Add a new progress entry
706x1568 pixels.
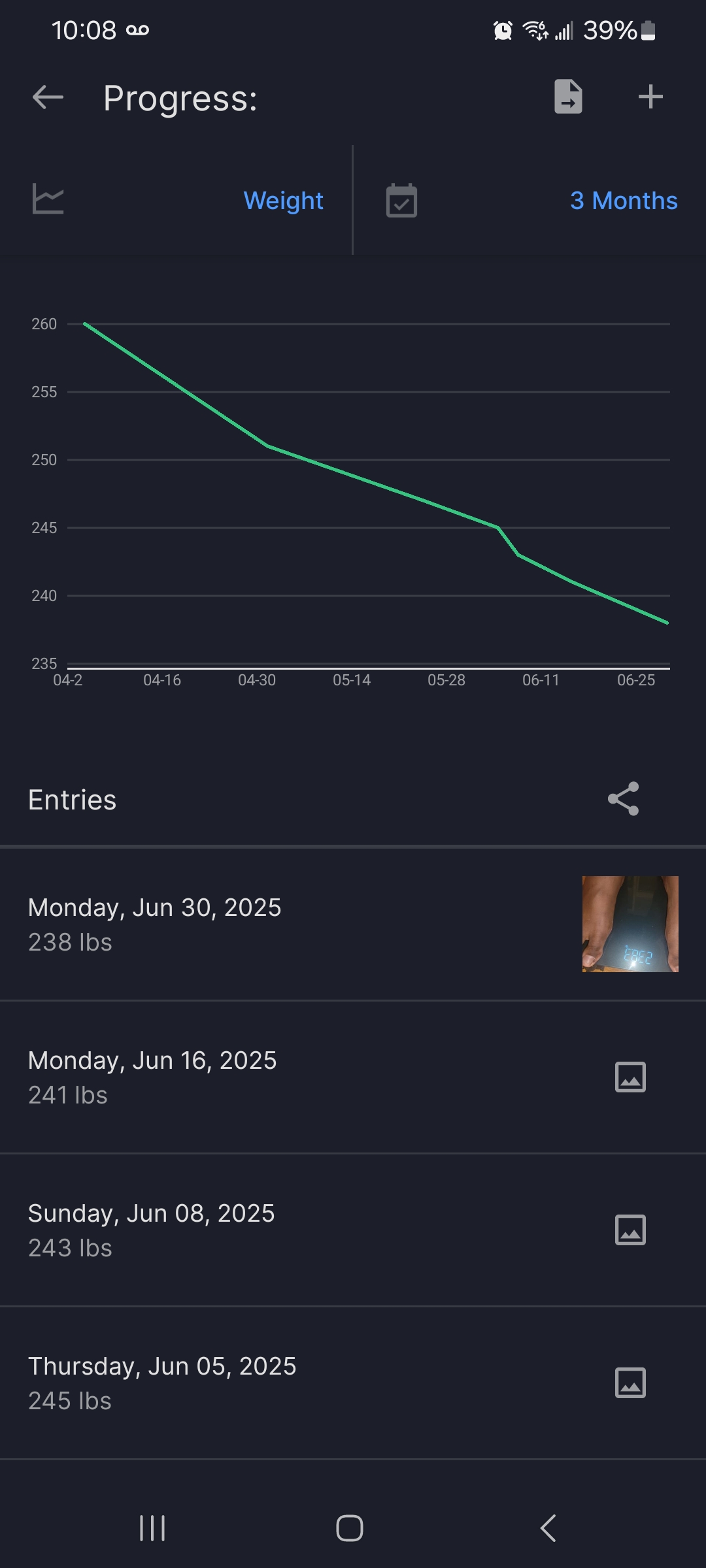tap(650, 97)
